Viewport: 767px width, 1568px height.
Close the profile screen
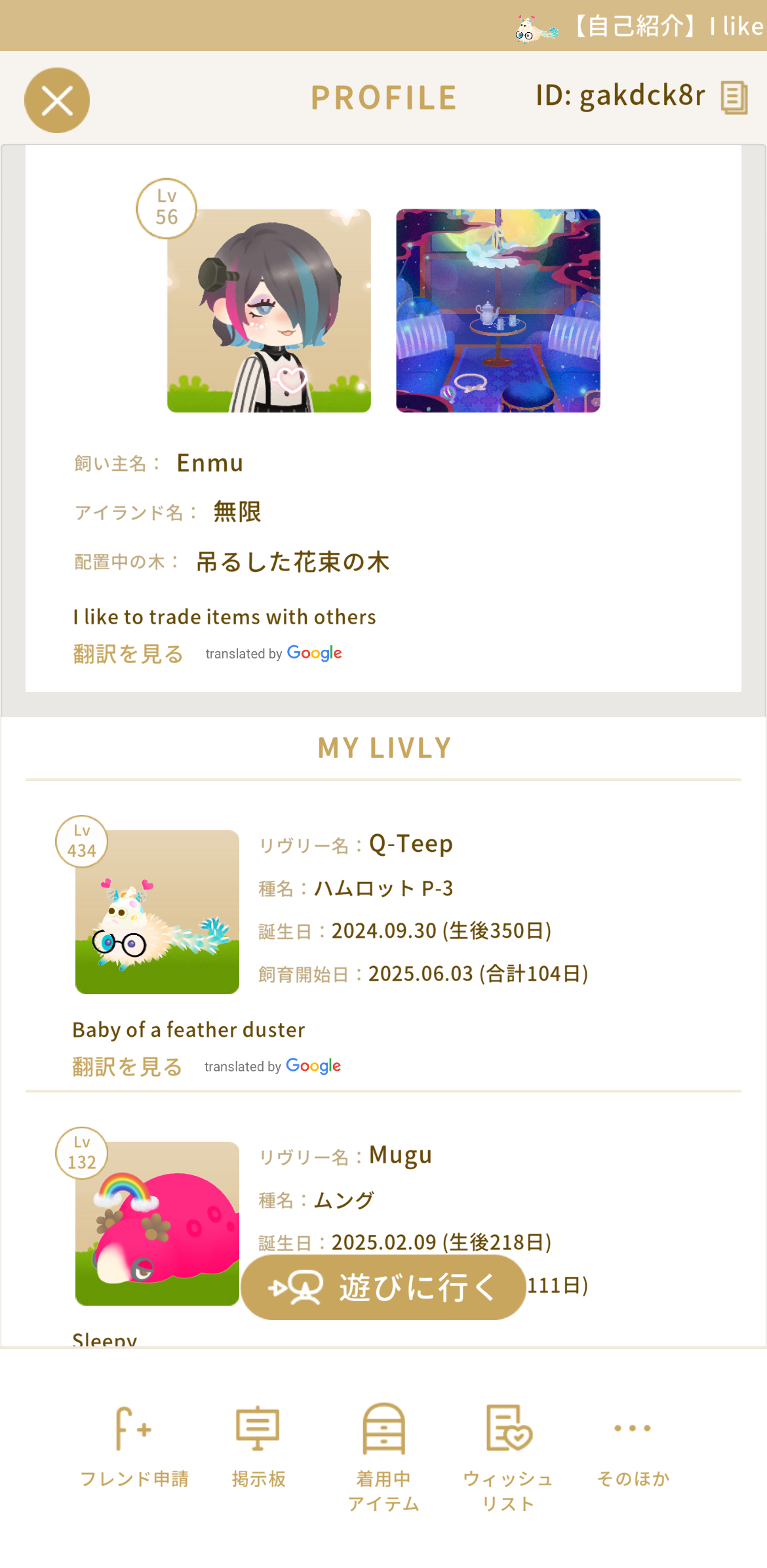coord(57,100)
